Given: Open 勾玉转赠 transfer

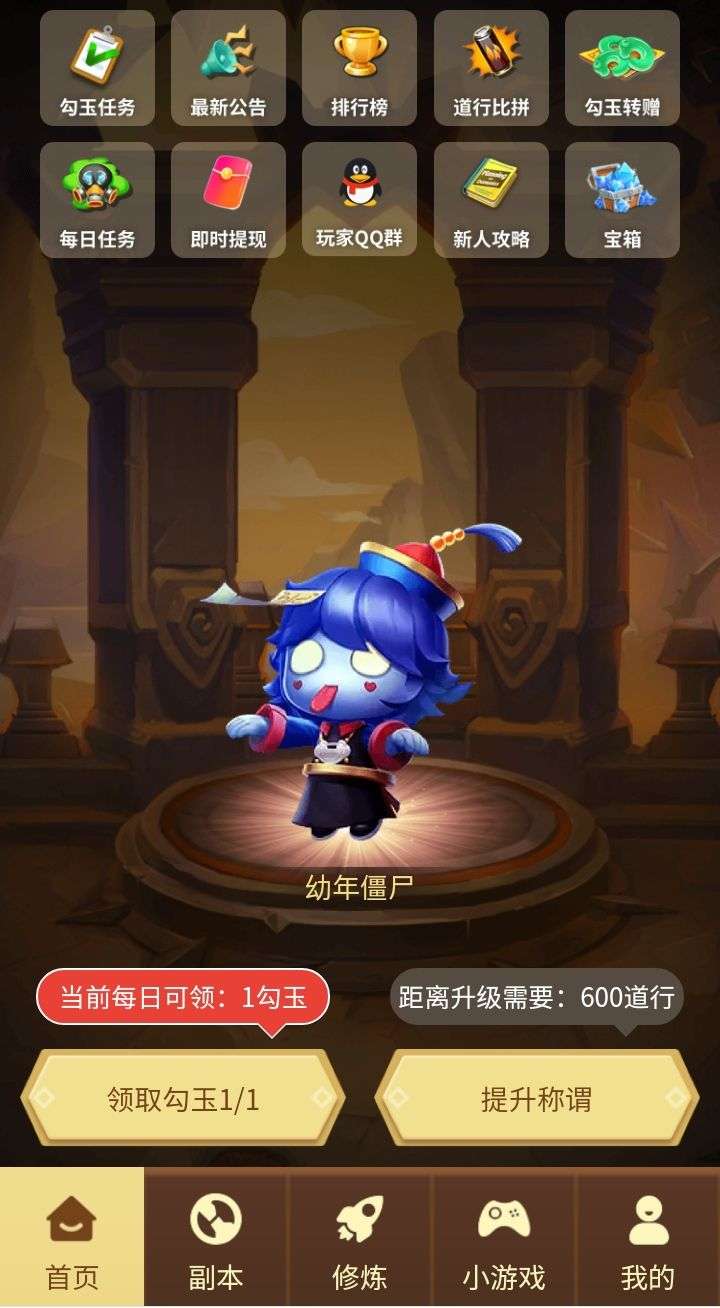Looking at the screenshot, I should [x=622, y=68].
